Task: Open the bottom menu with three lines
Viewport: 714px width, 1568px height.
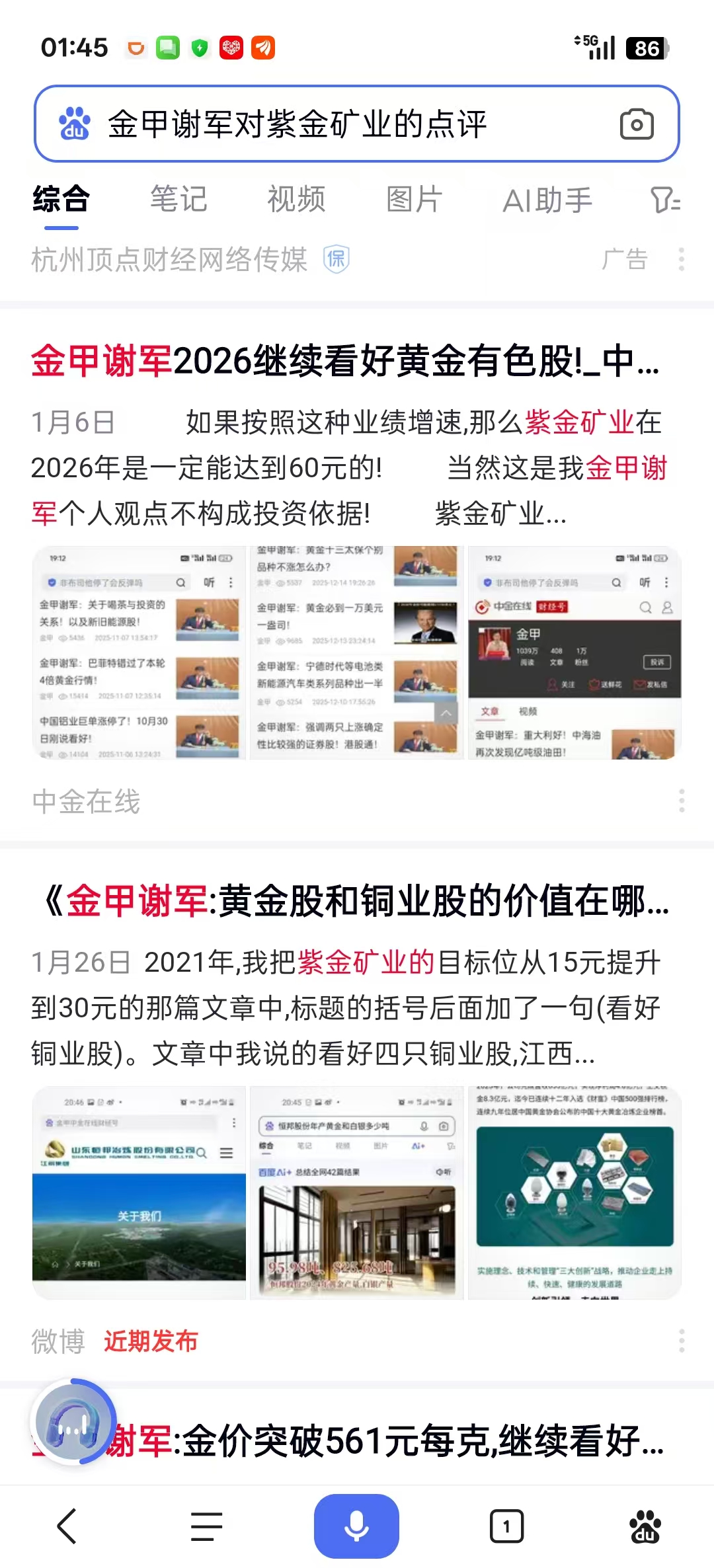Action: point(207,1526)
